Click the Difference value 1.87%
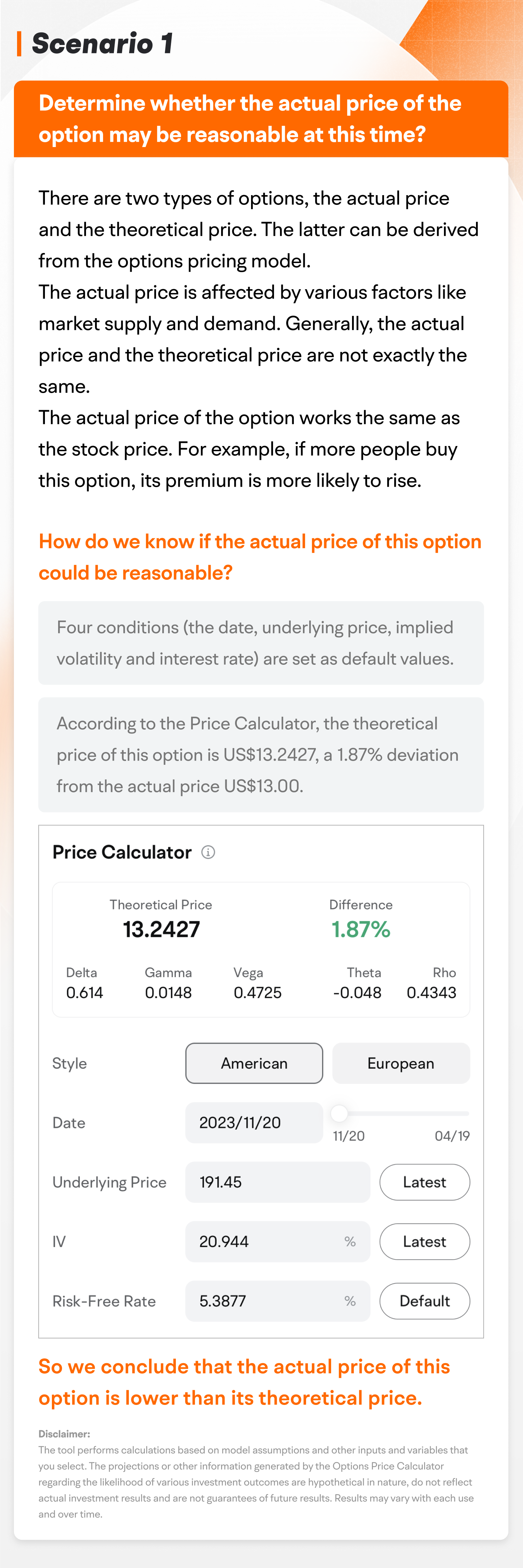Screen dimensions: 523x1568 pyautogui.click(x=361, y=930)
